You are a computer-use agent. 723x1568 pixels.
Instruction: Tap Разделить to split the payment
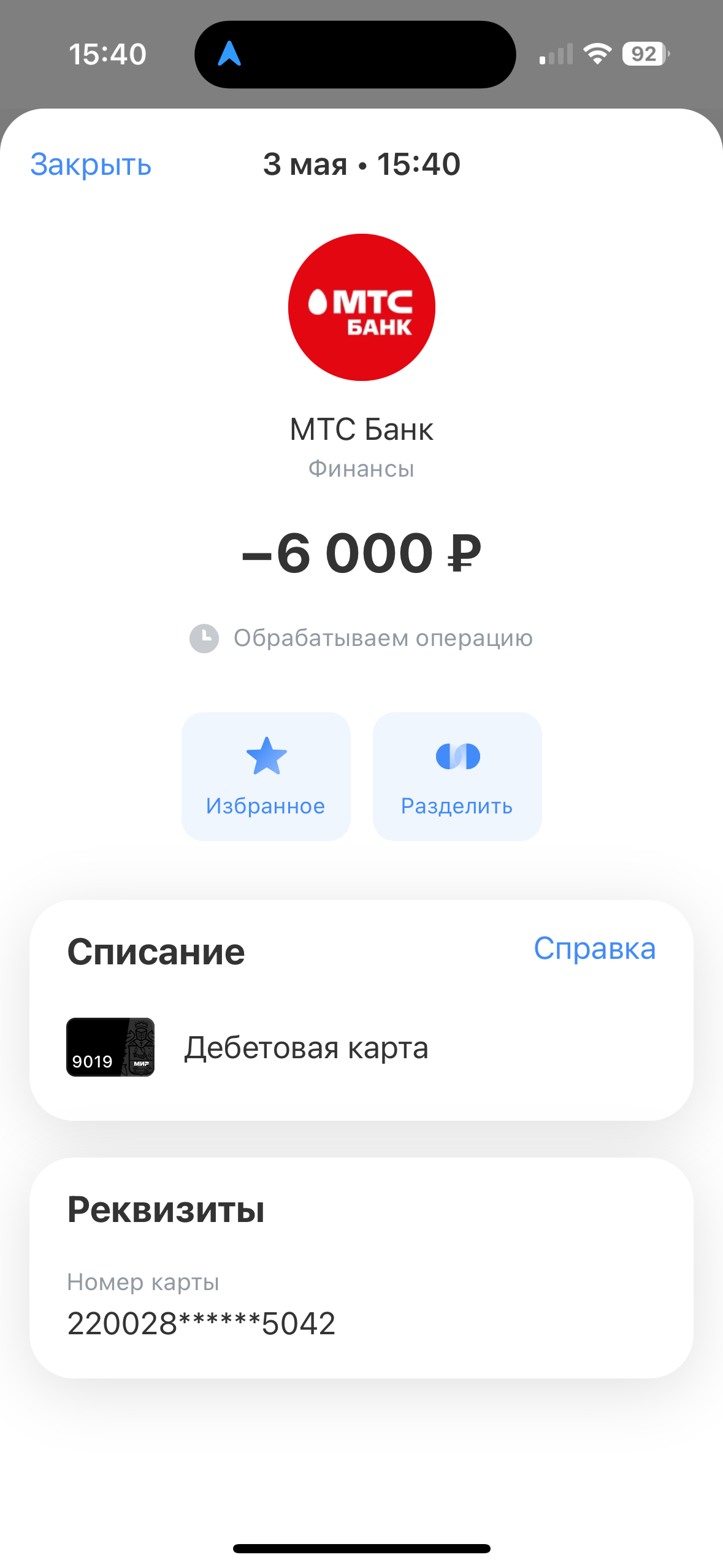tap(457, 776)
